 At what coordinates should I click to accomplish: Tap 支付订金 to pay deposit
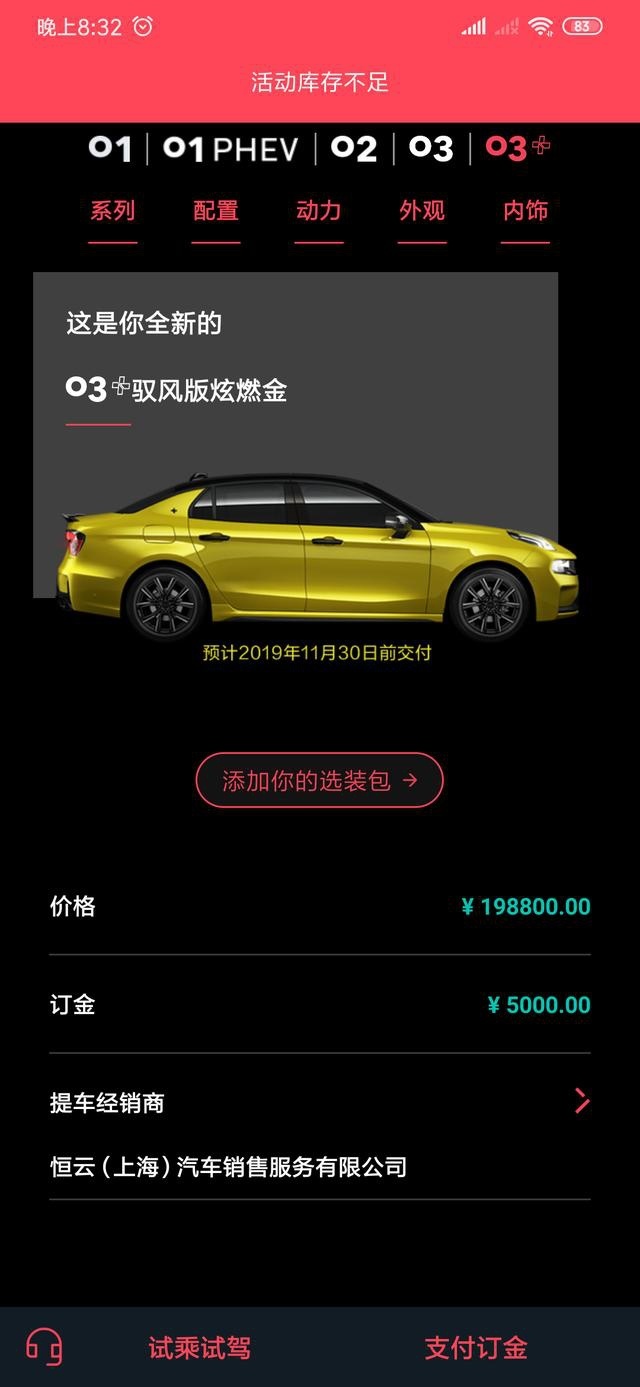point(475,1347)
